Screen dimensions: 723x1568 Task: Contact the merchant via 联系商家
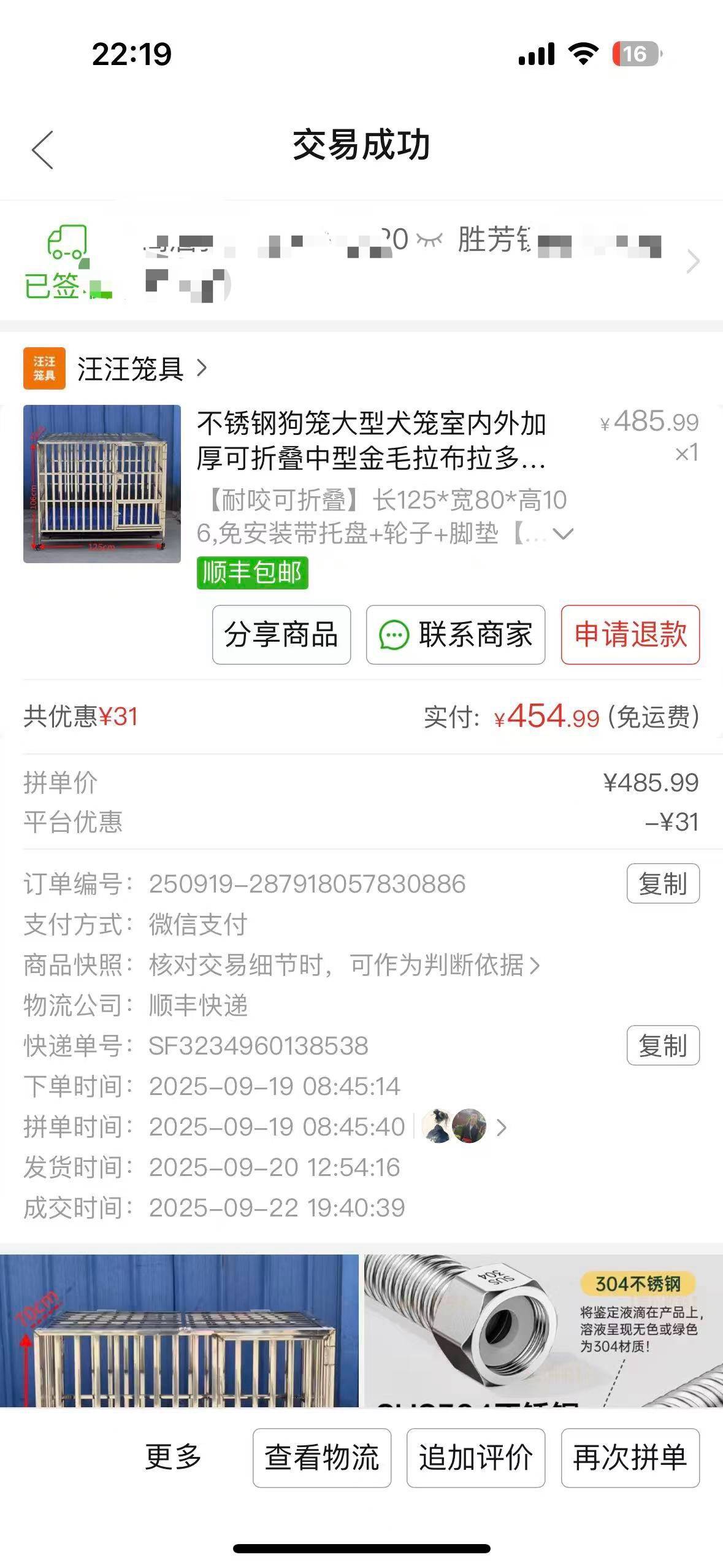[456, 635]
